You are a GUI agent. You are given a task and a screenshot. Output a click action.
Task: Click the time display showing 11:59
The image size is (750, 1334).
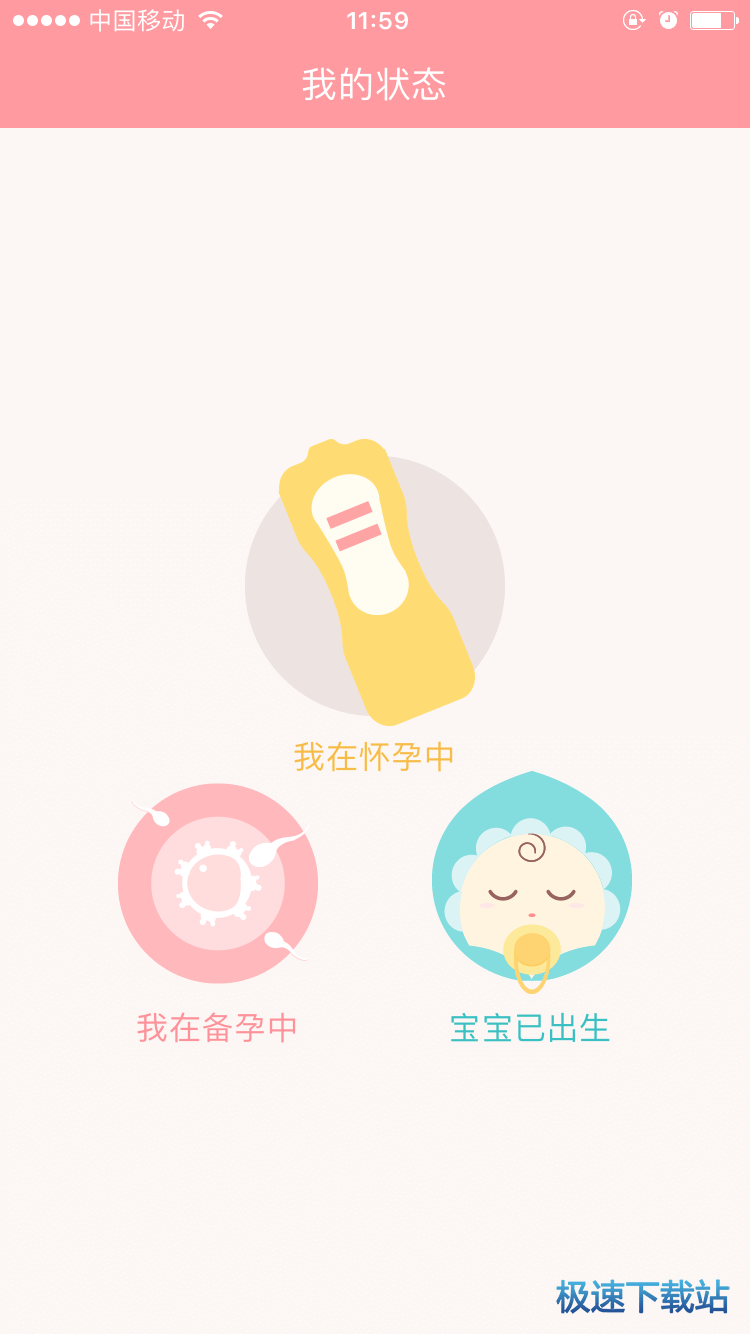pos(375,20)
